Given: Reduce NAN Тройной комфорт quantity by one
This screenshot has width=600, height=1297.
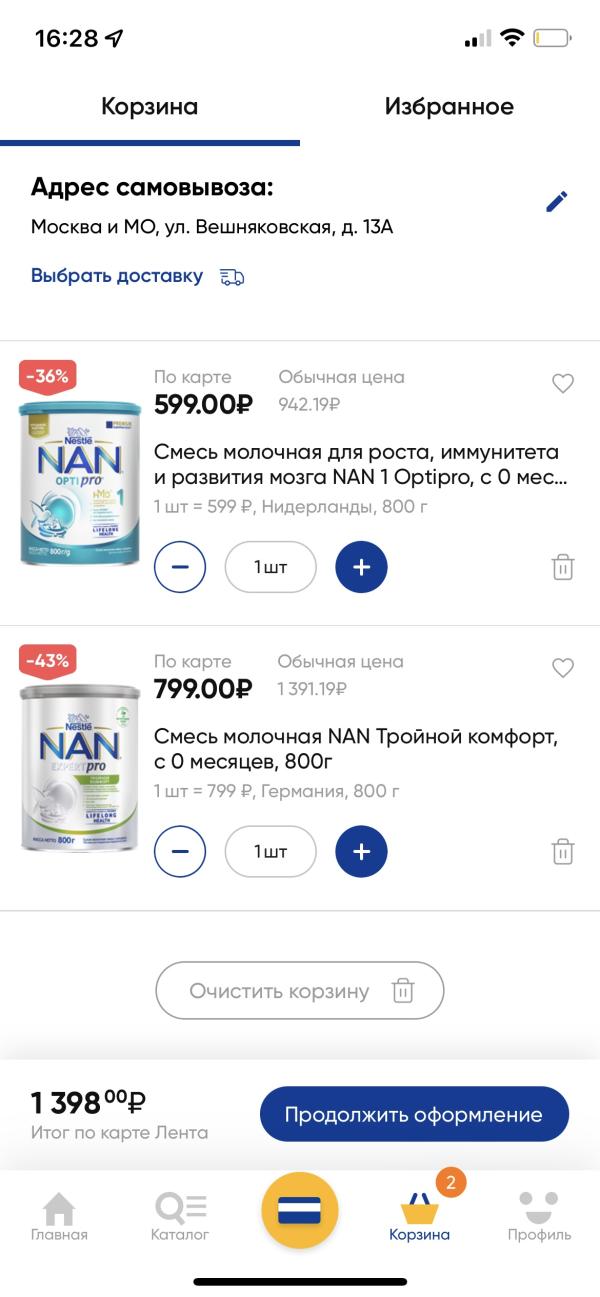Looking at the screenshot, I should point(180,852).
